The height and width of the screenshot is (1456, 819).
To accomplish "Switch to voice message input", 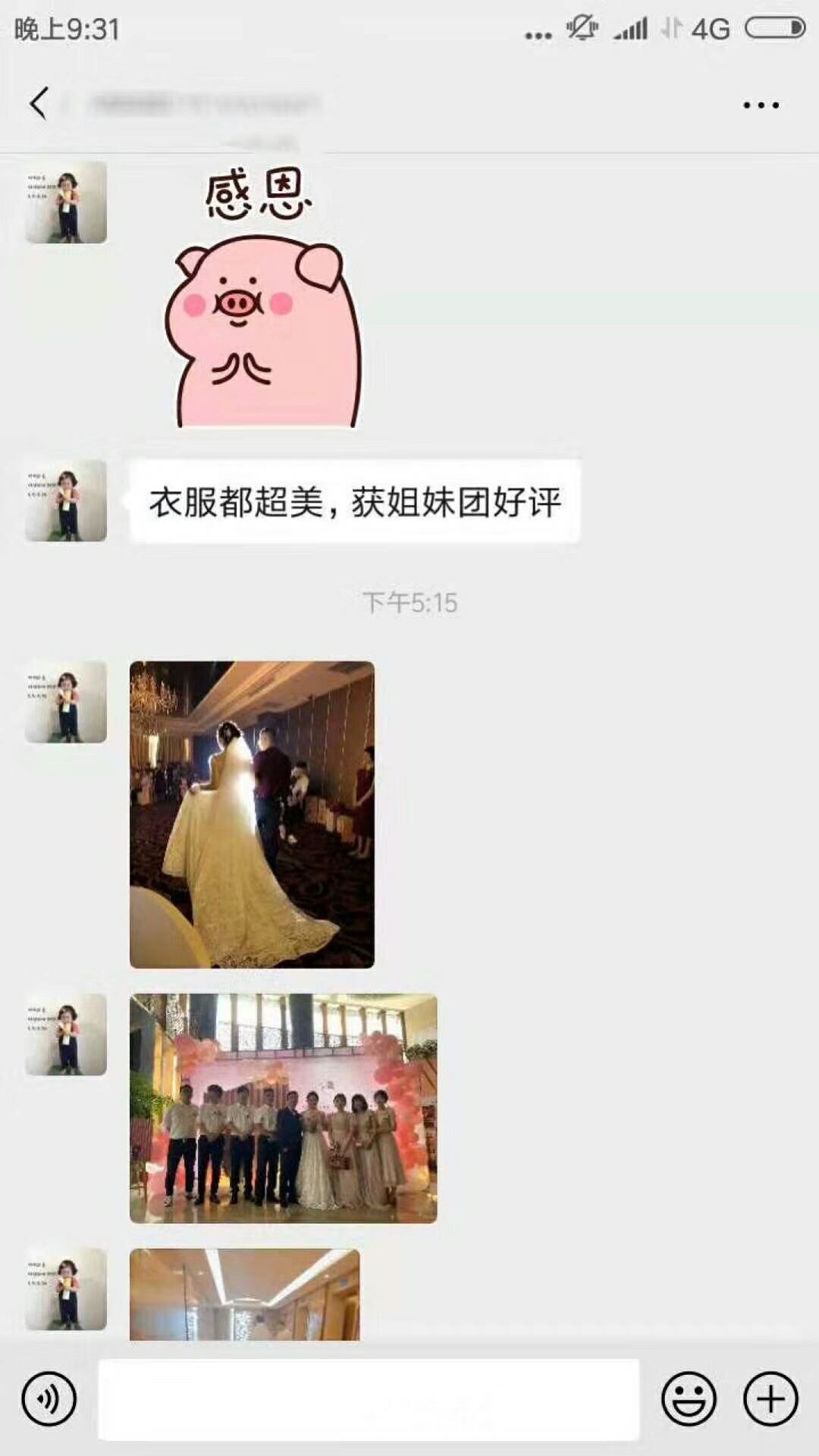I will click(49, 1399).
